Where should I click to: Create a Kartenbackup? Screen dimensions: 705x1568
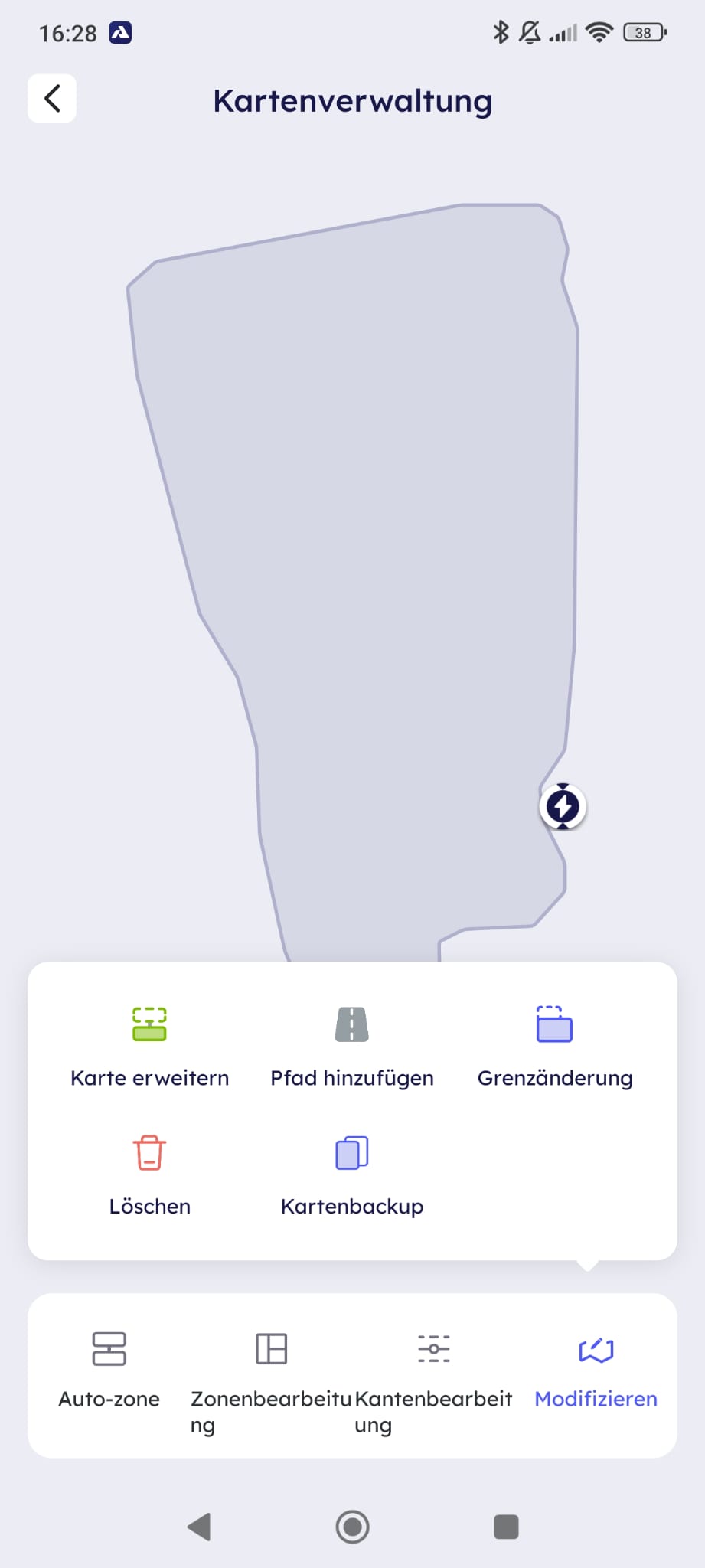tap(352, 1173)
